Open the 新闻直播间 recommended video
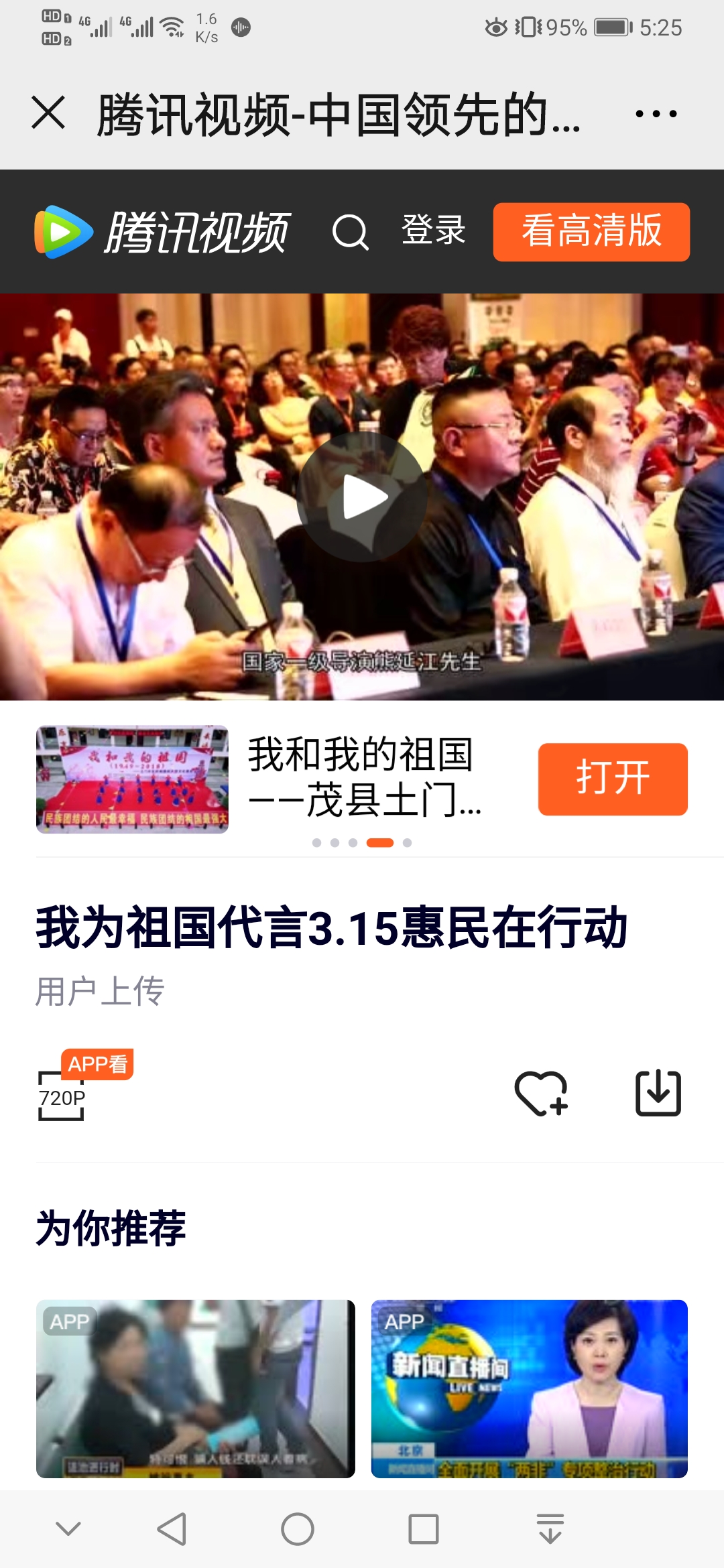 coord(529,1388)
